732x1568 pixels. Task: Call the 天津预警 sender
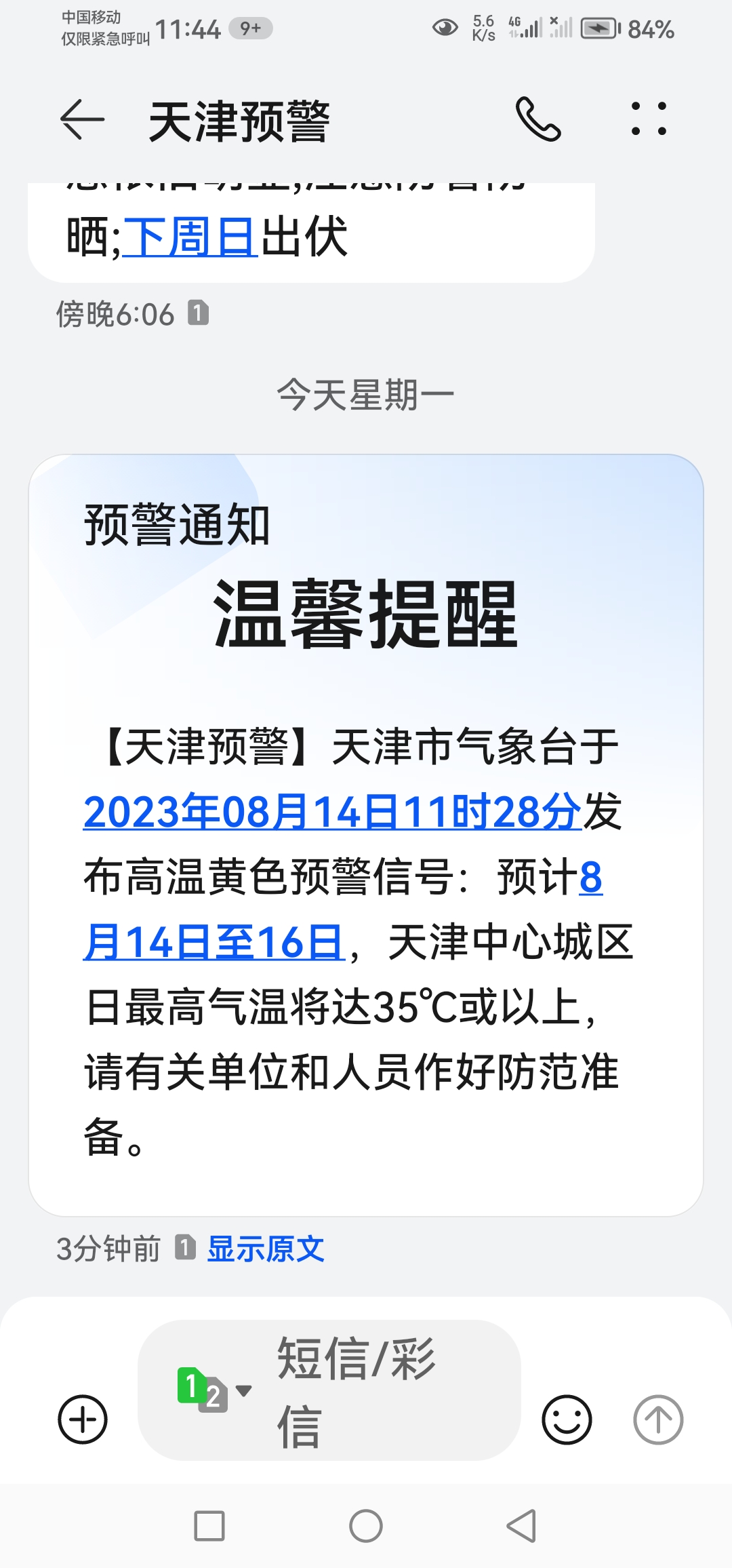(538, 119)
